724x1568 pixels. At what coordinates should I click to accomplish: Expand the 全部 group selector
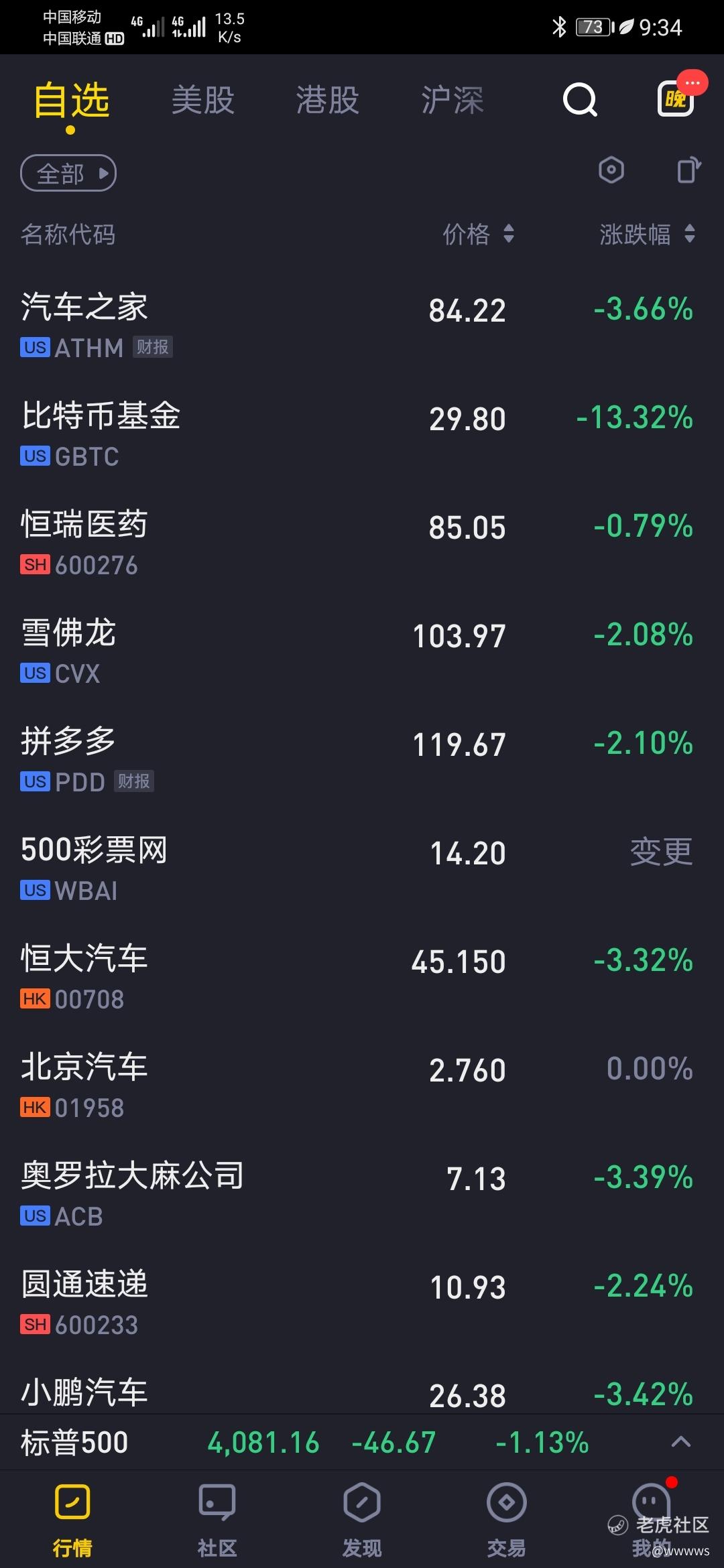click(x=68, y=174)
